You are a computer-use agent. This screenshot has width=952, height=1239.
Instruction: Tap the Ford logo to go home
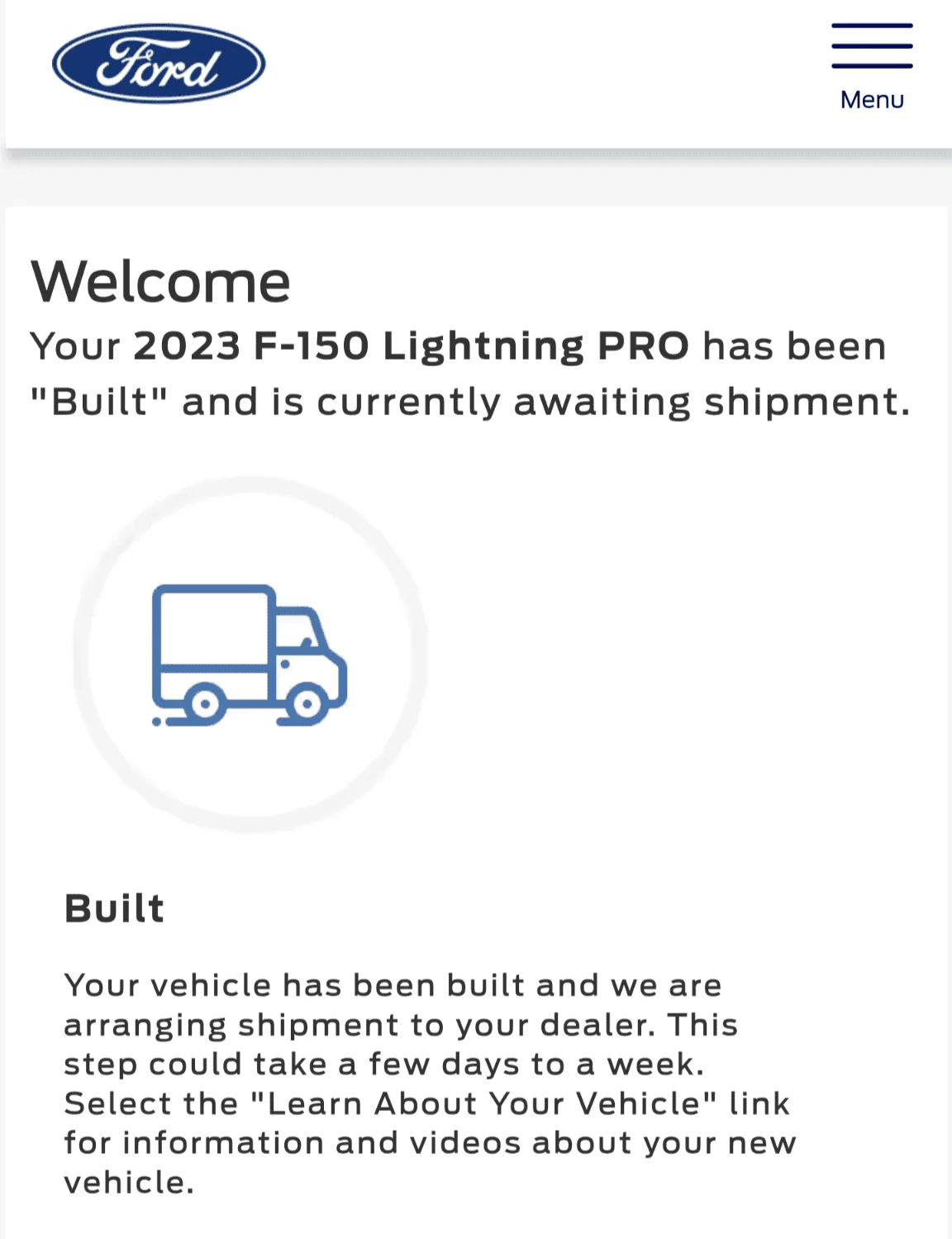tap(159, 64)
